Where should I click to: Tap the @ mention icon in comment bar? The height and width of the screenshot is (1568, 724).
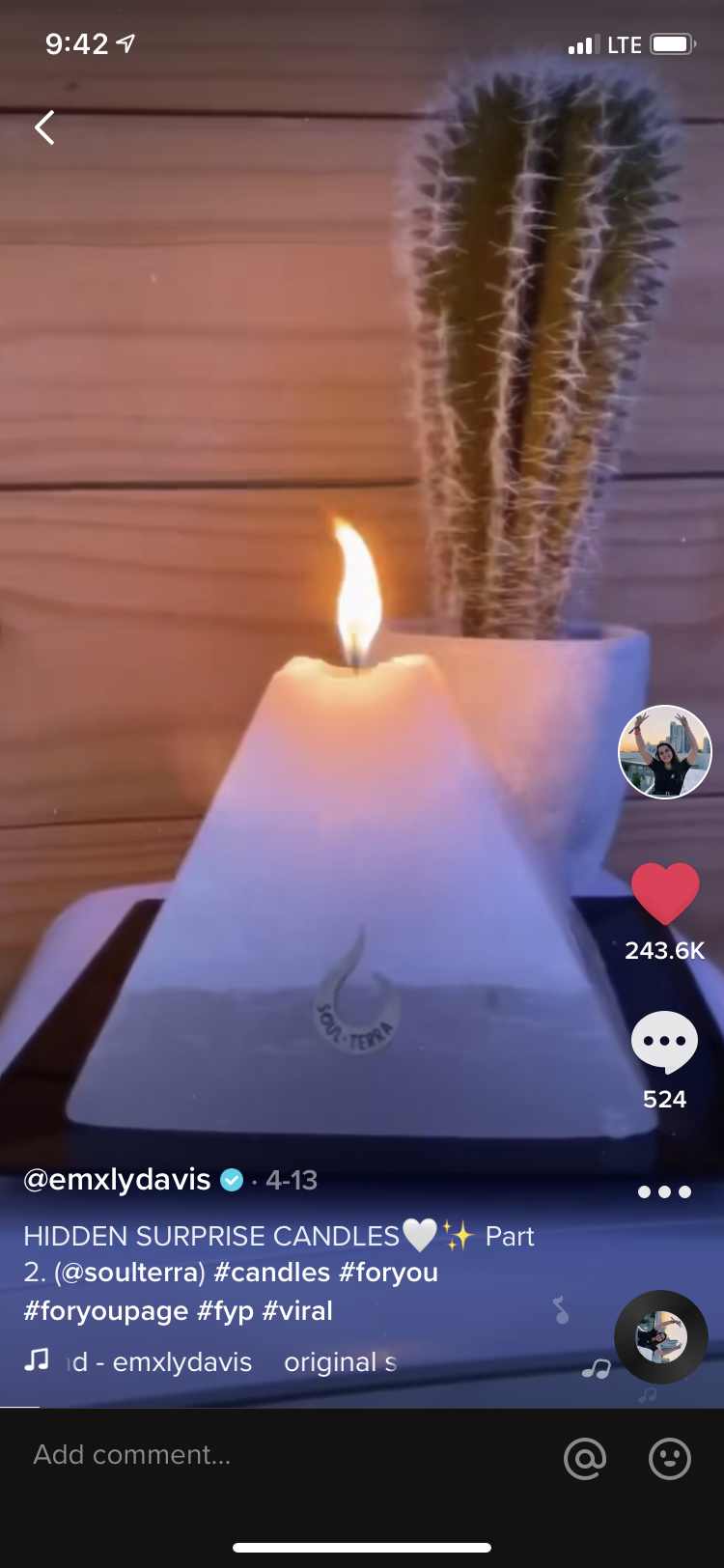pyautogui.click(x=585, y=1458)
